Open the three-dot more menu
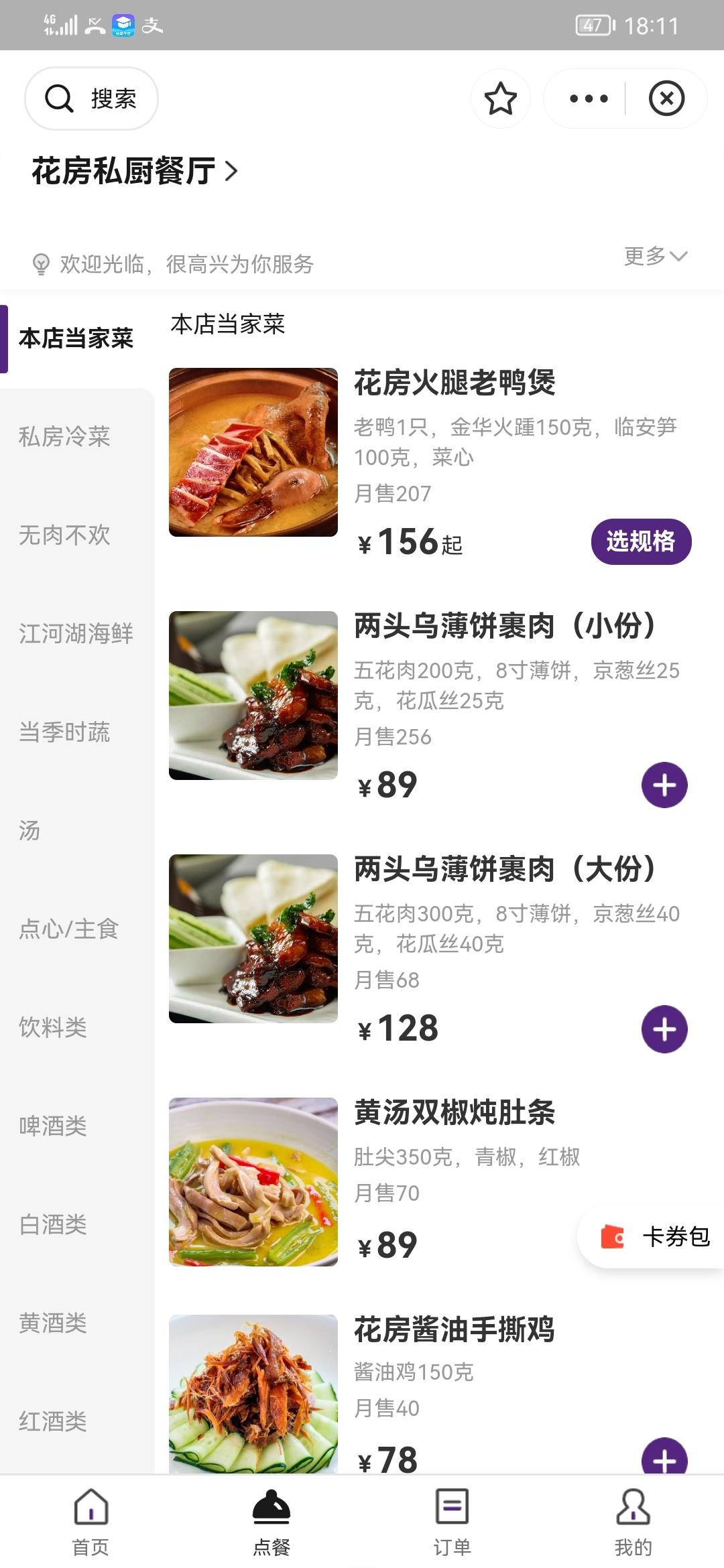The height and width of the screenshot is (1568, 724). 588,99
